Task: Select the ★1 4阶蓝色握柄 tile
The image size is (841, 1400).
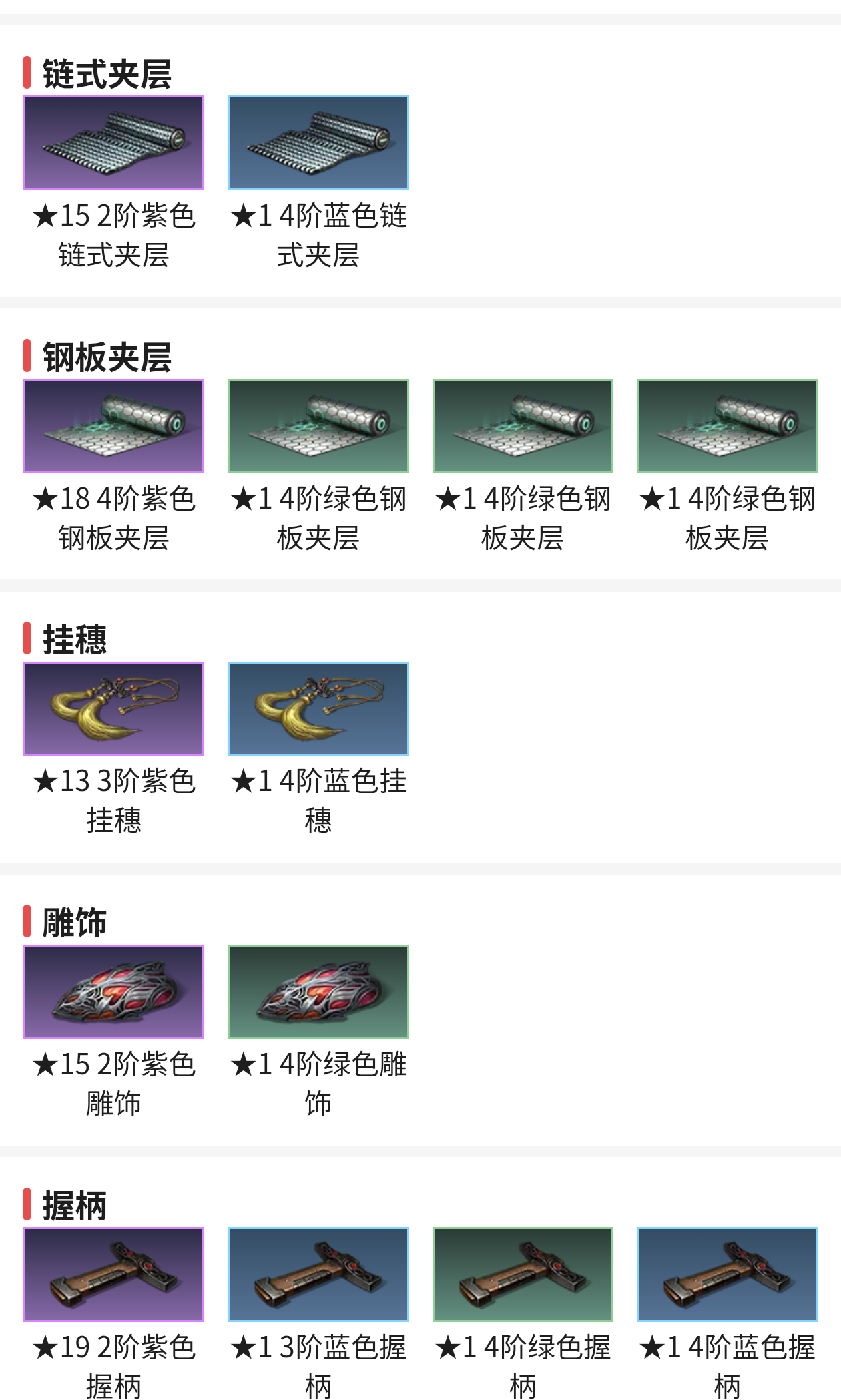Action: (727, 1274)
